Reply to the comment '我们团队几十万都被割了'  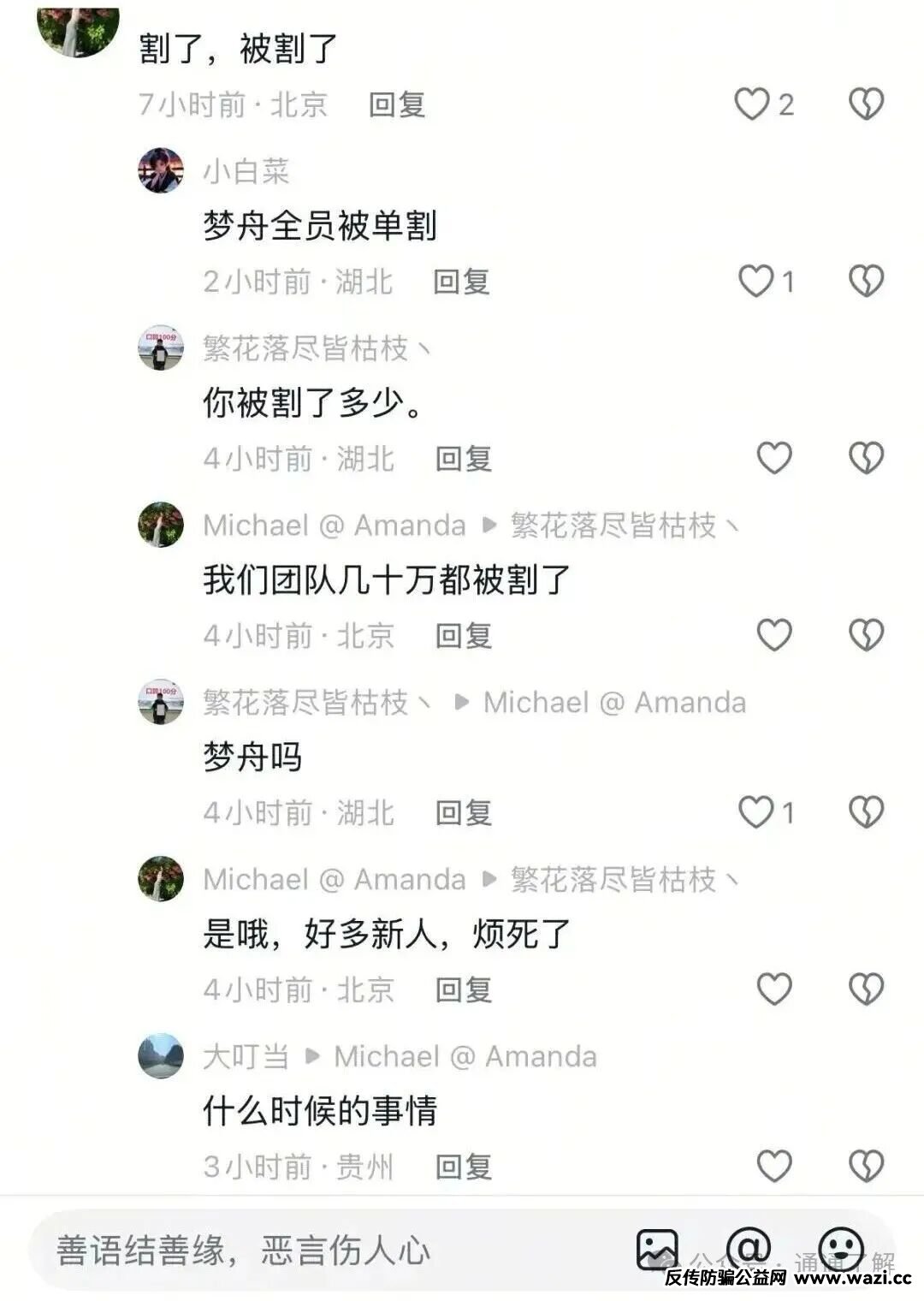click(x=463, y=635)
